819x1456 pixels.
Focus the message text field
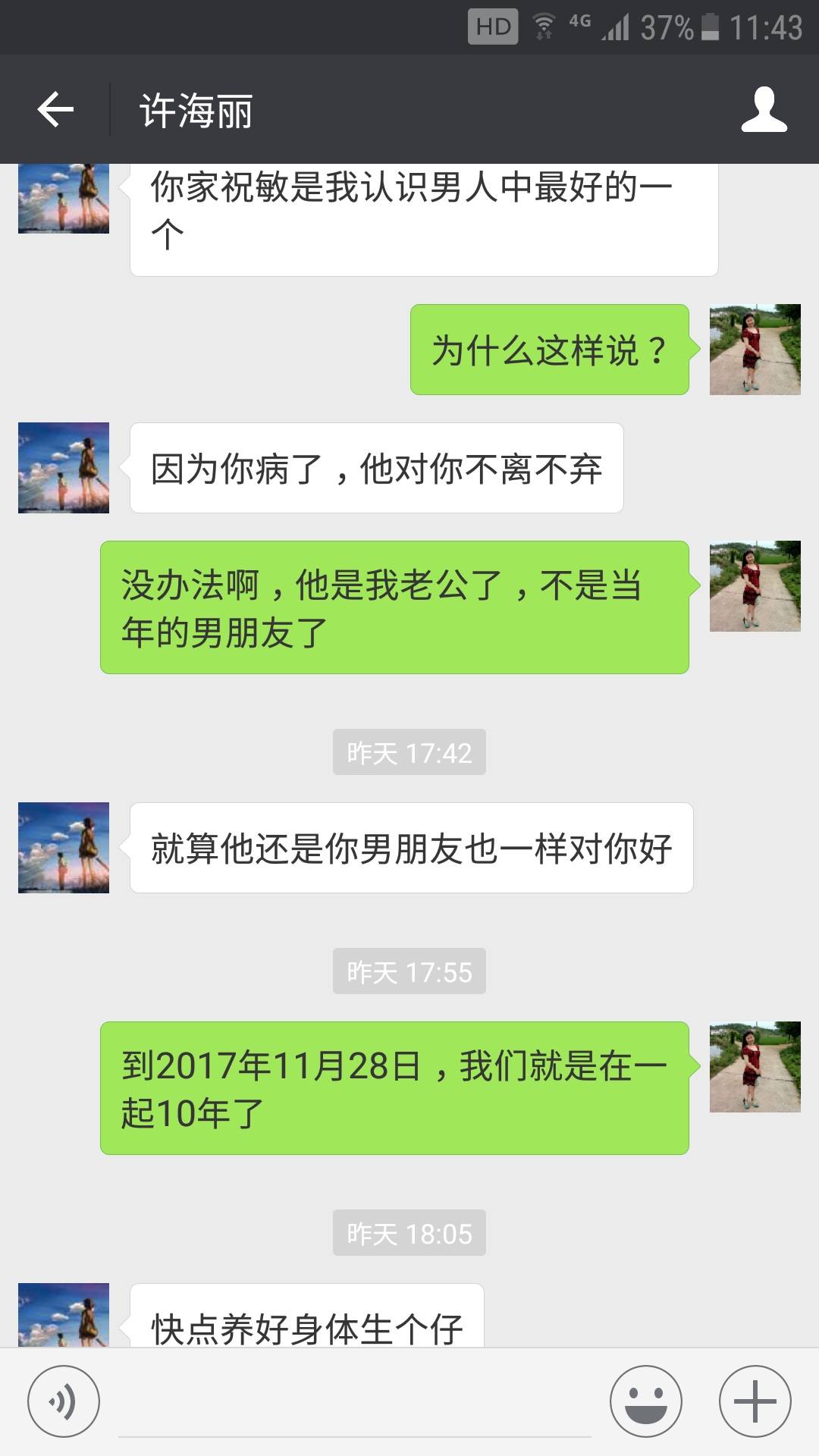(354, 1407)
